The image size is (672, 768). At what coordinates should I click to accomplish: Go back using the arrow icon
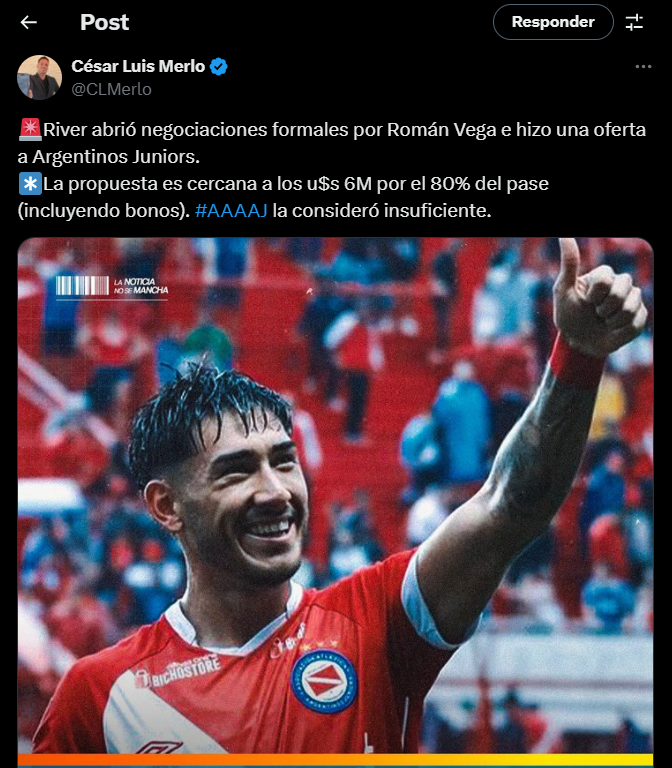pos(28,22)
